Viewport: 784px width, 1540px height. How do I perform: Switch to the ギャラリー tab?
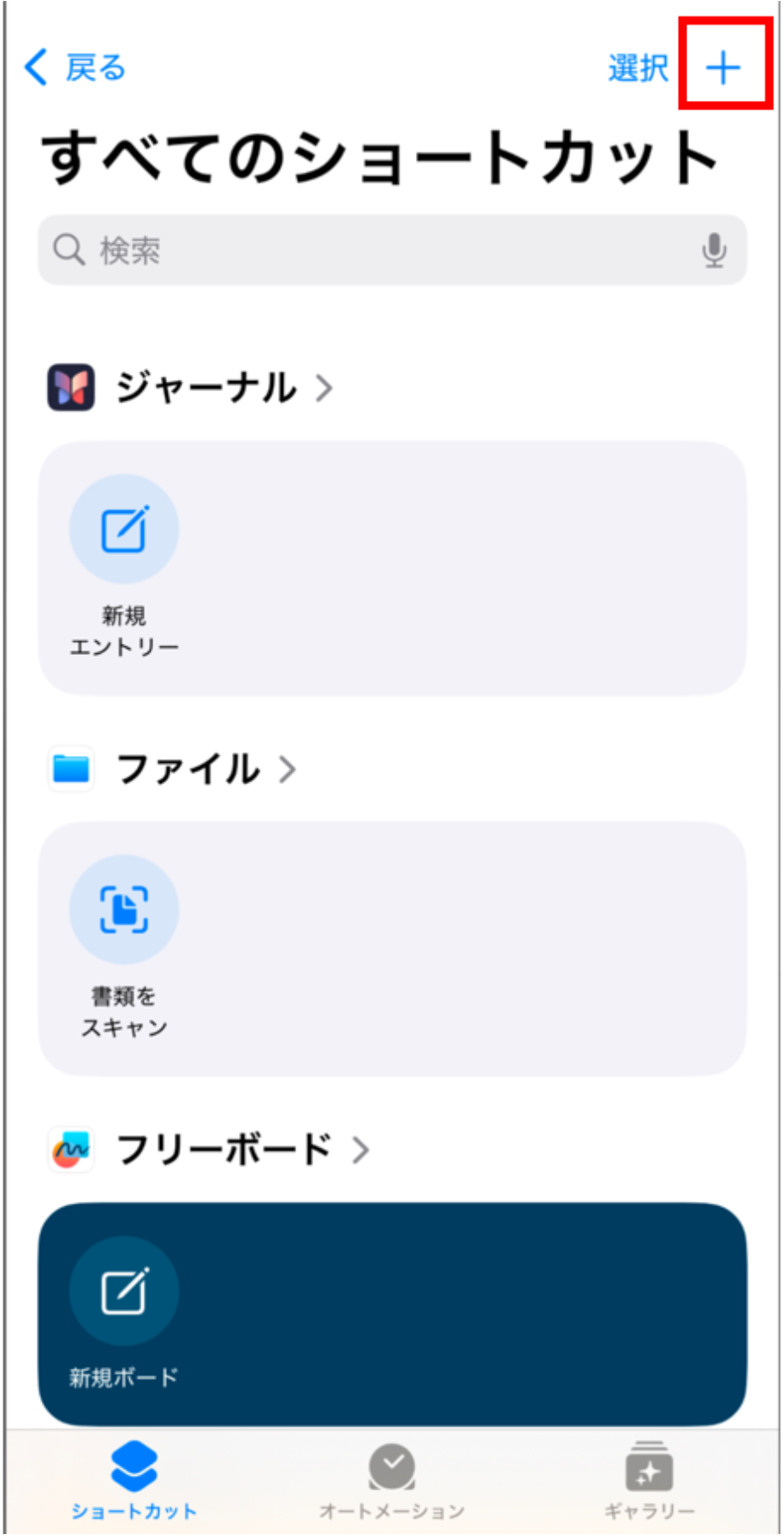(650, 1481)
